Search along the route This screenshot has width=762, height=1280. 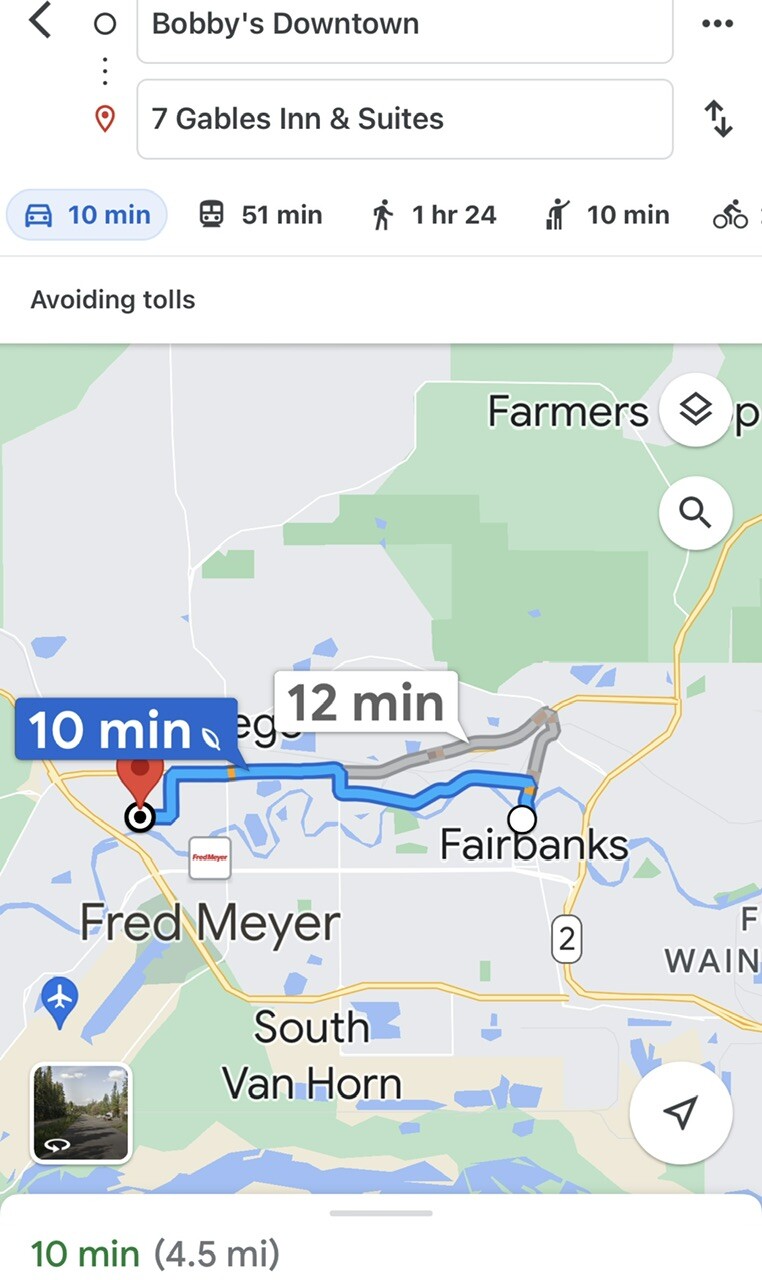pyautogui.click(x=696, y=513)
